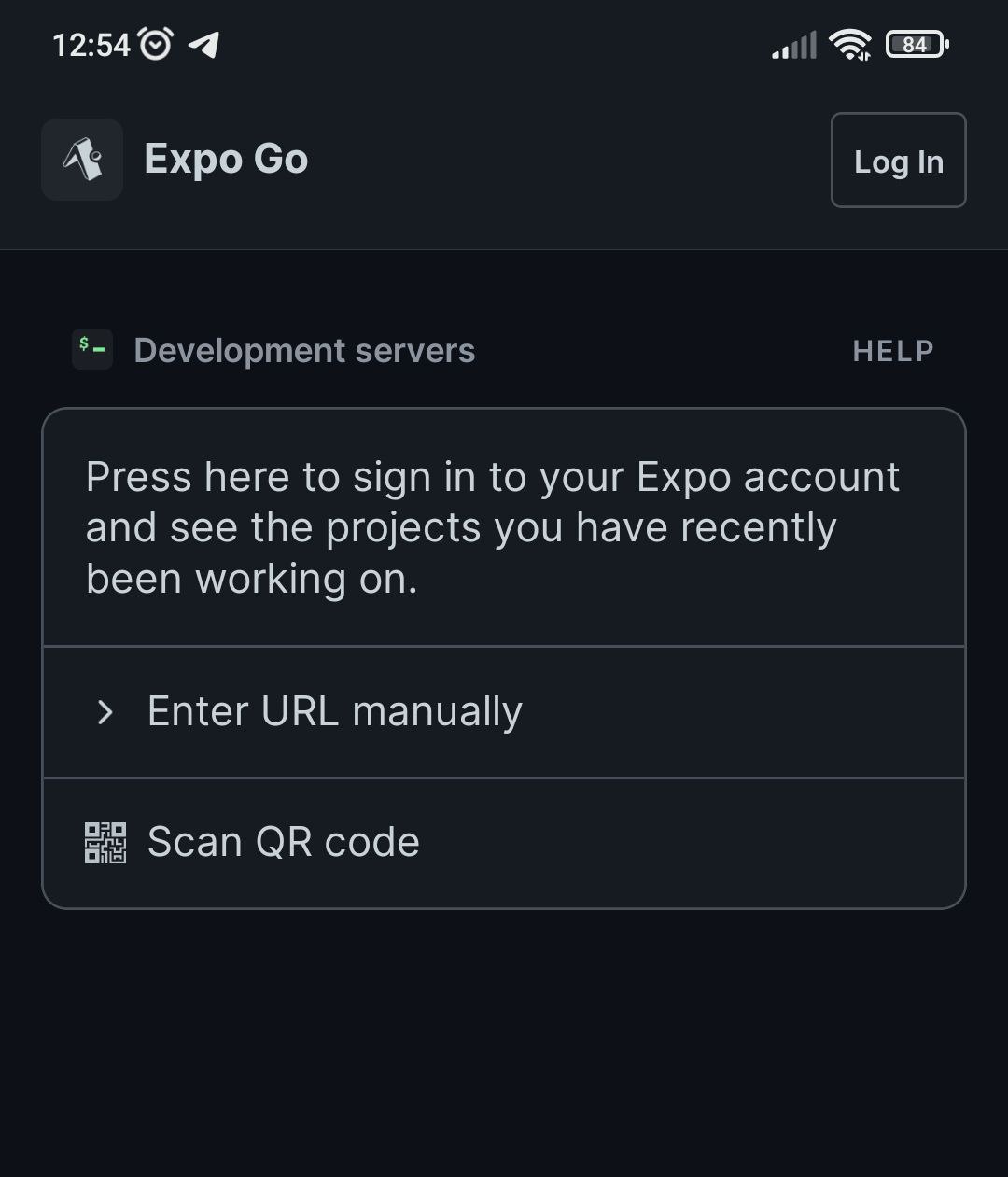Tap the Log In button
Screen dimensions: 1008x1177
point(898,161)
